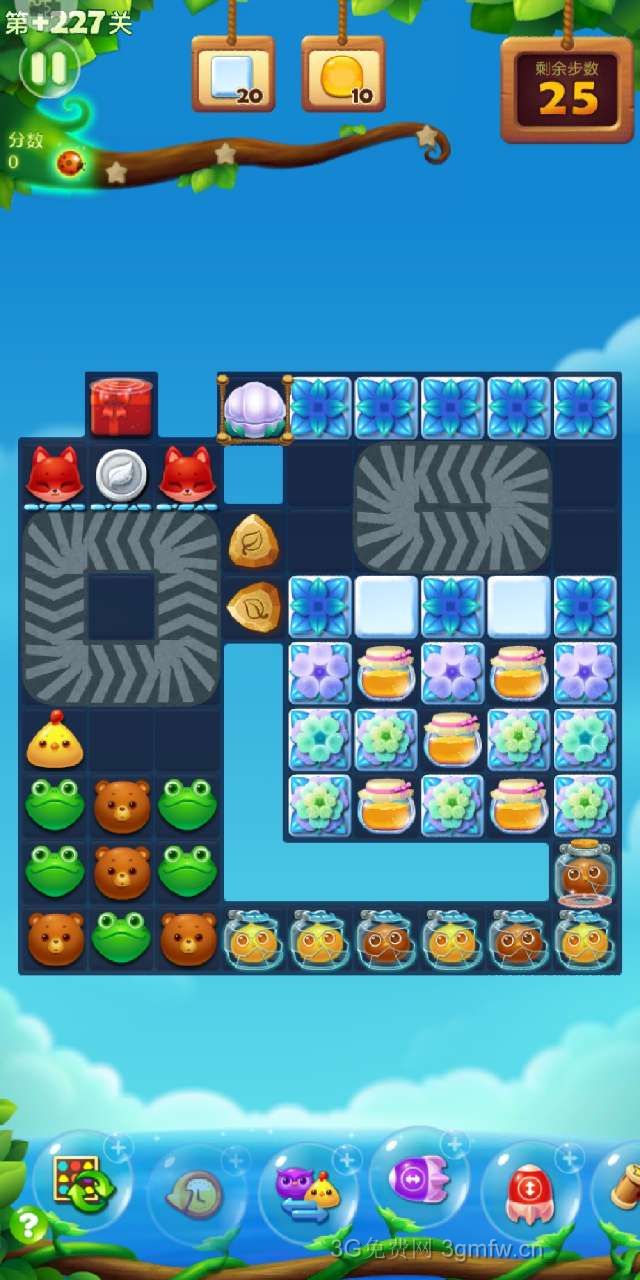This screenshot has width=640, height=1280.
Task: Use the red vertical rocket booster
Action: tap(530, 1192)
